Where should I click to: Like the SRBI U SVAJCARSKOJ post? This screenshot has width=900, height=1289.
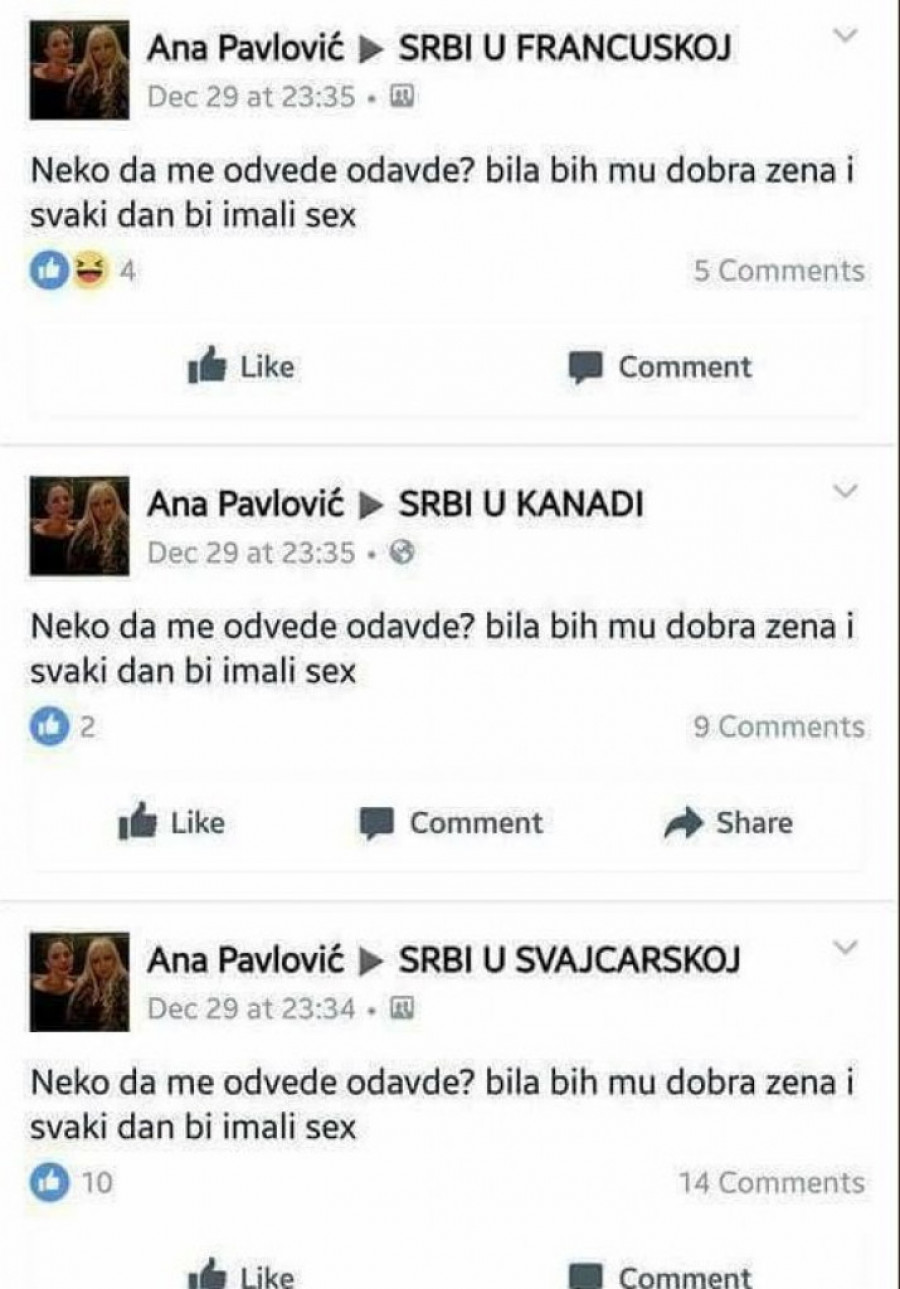[x=242, y=1276]
